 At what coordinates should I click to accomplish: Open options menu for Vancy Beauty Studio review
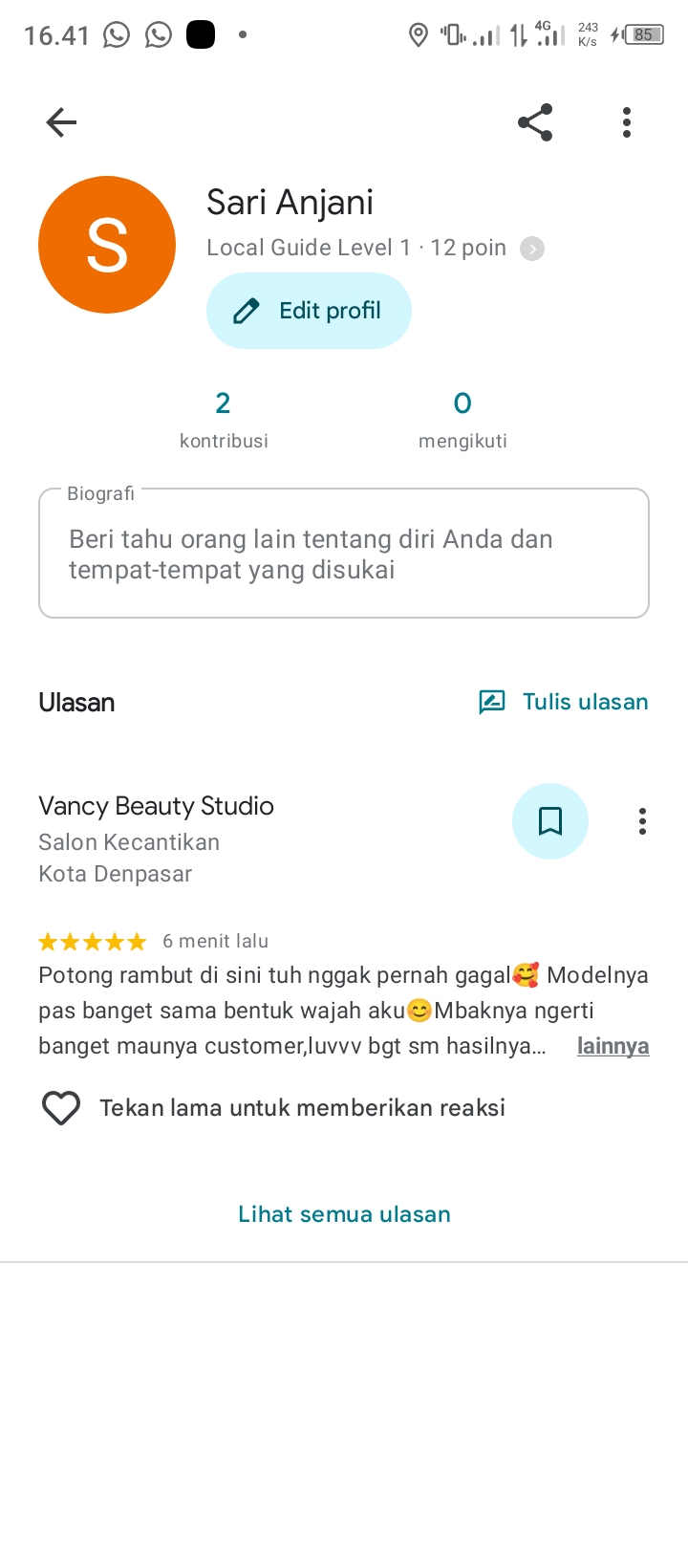642,821
